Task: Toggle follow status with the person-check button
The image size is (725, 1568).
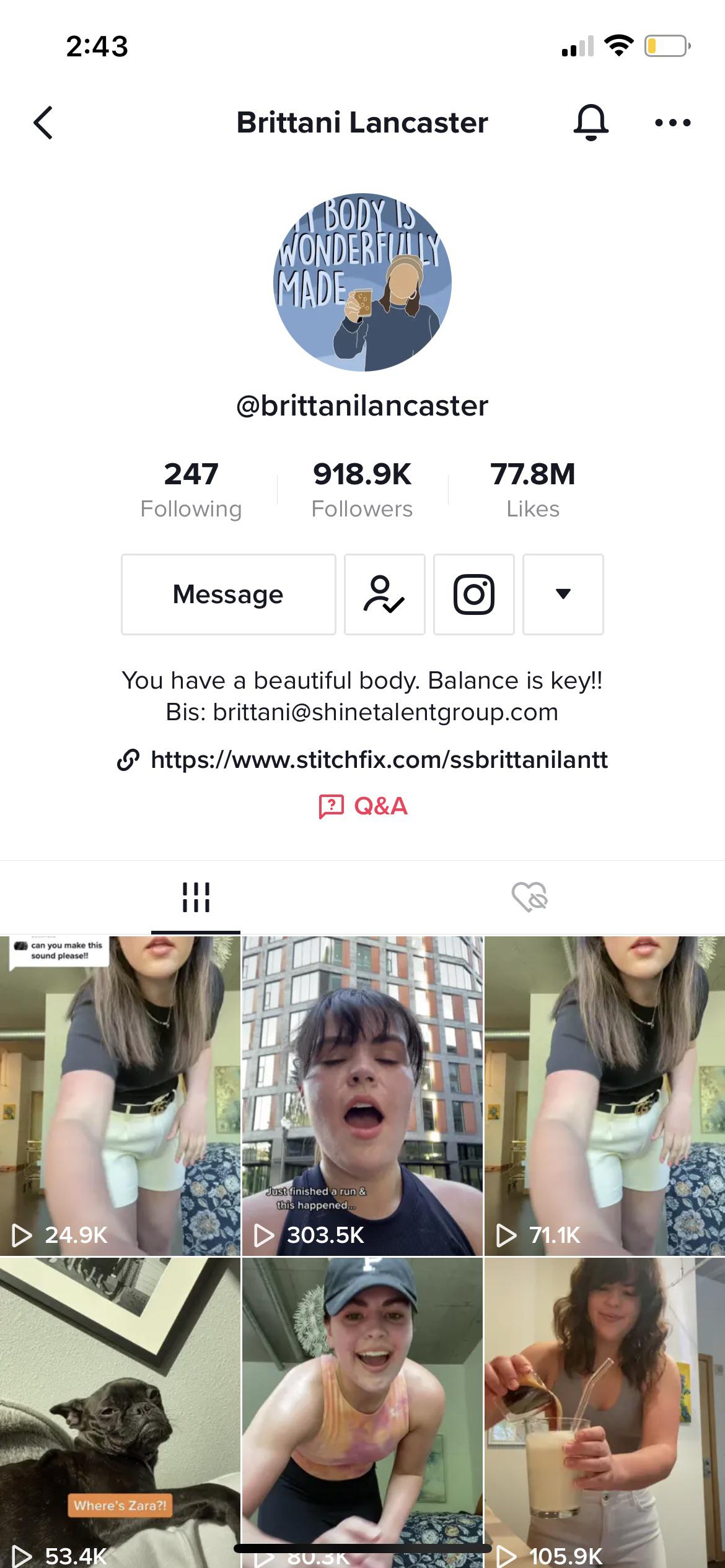Action: [384, 593]
